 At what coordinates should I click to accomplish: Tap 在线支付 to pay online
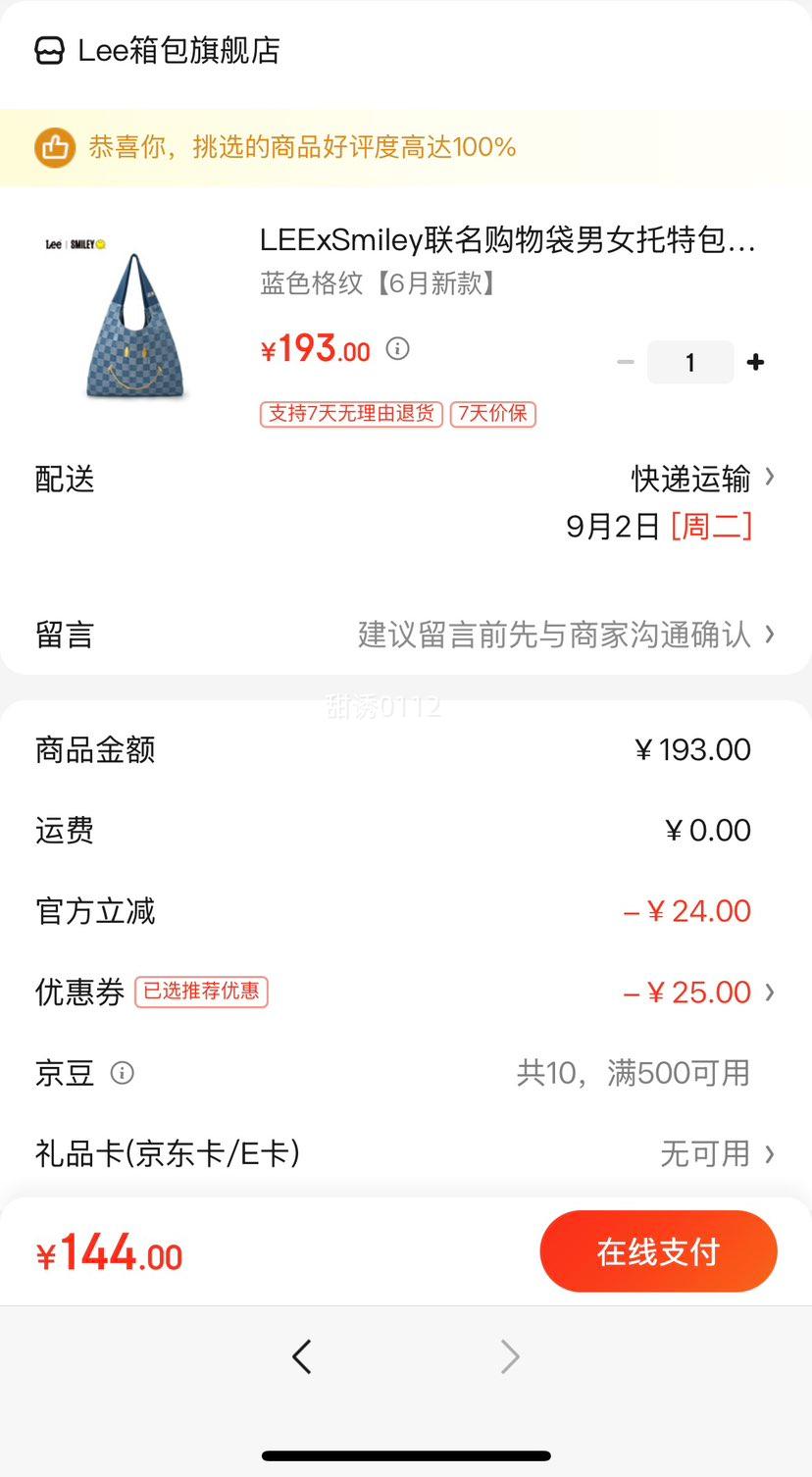tap(658, 1251)
